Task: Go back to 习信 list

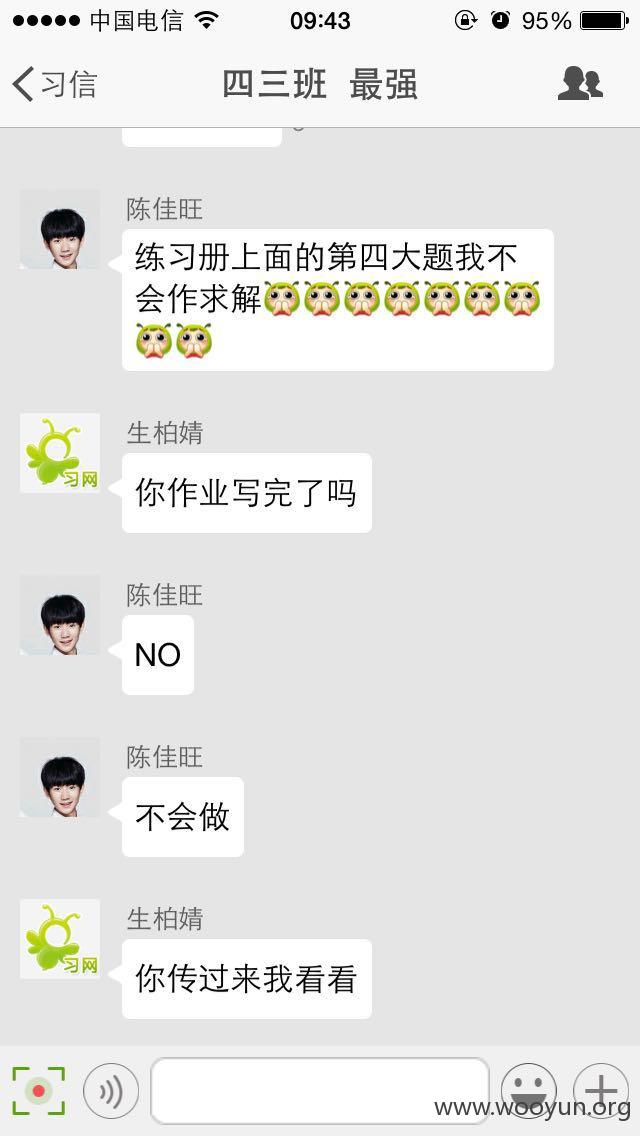Action: coord(54,84)
